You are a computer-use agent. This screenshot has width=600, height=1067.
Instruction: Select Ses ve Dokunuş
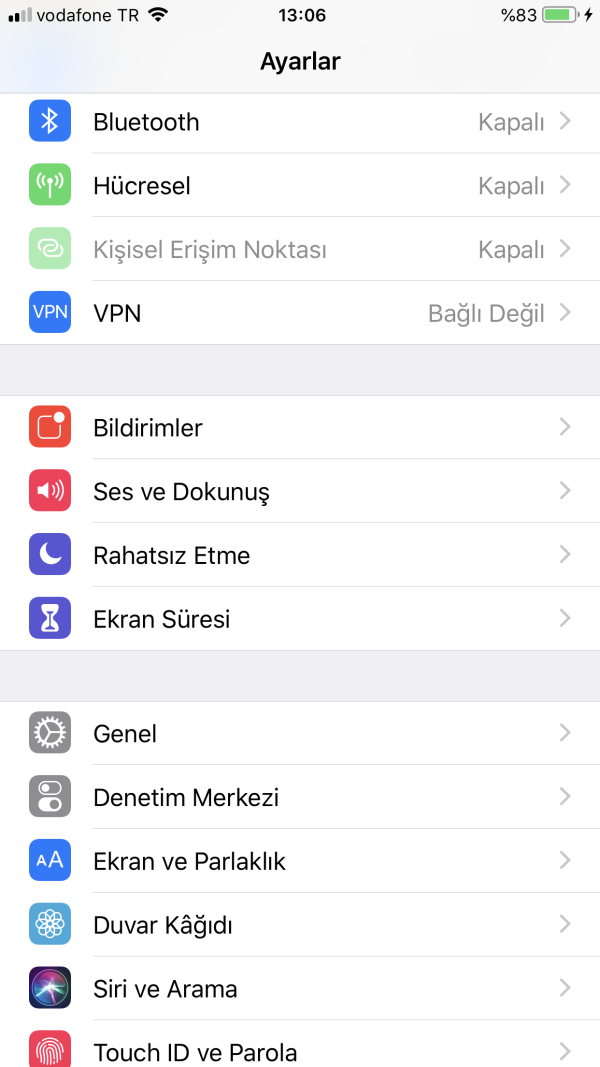pyautogui.click(x=300, y=491)
